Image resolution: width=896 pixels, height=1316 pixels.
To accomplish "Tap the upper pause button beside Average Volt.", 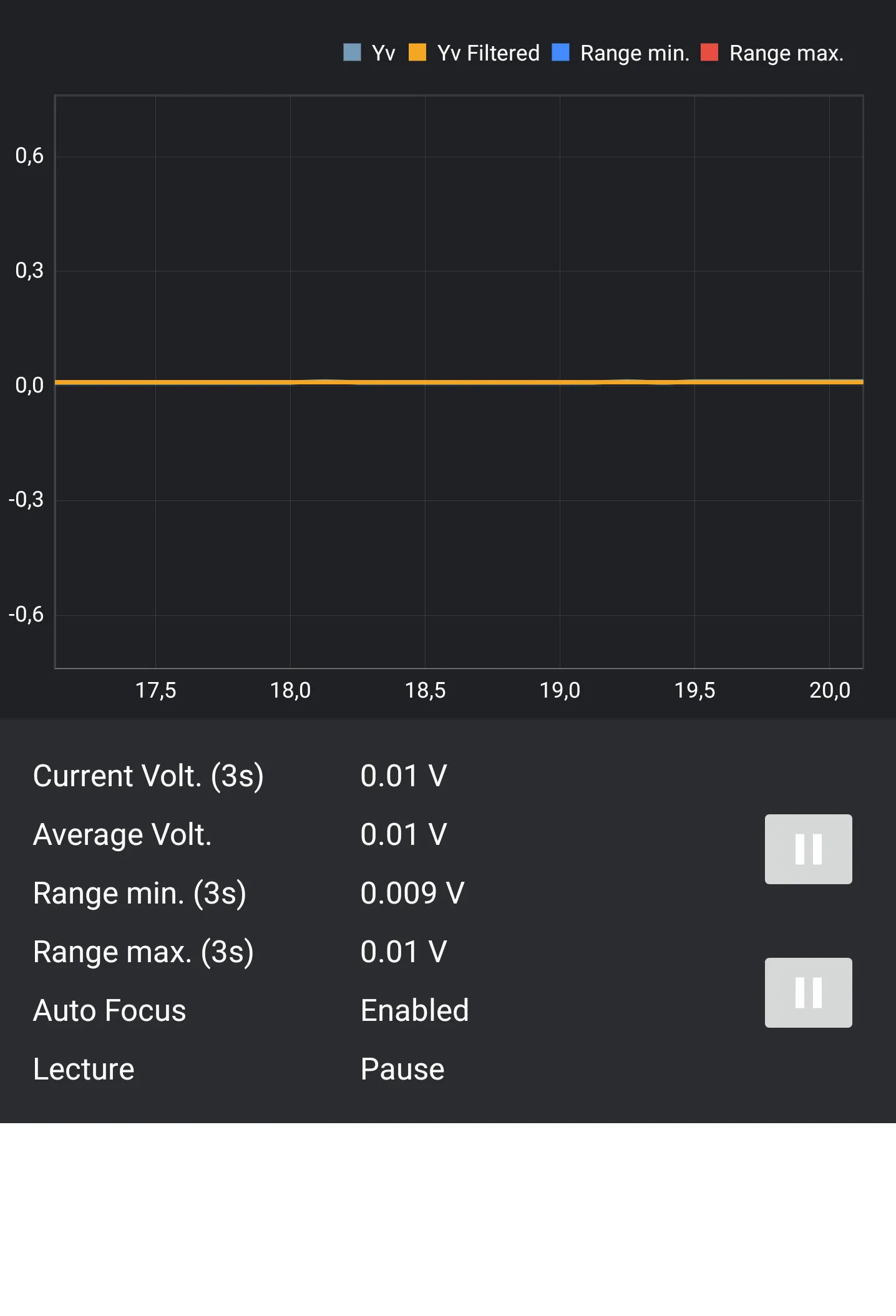I will point(808,849).
